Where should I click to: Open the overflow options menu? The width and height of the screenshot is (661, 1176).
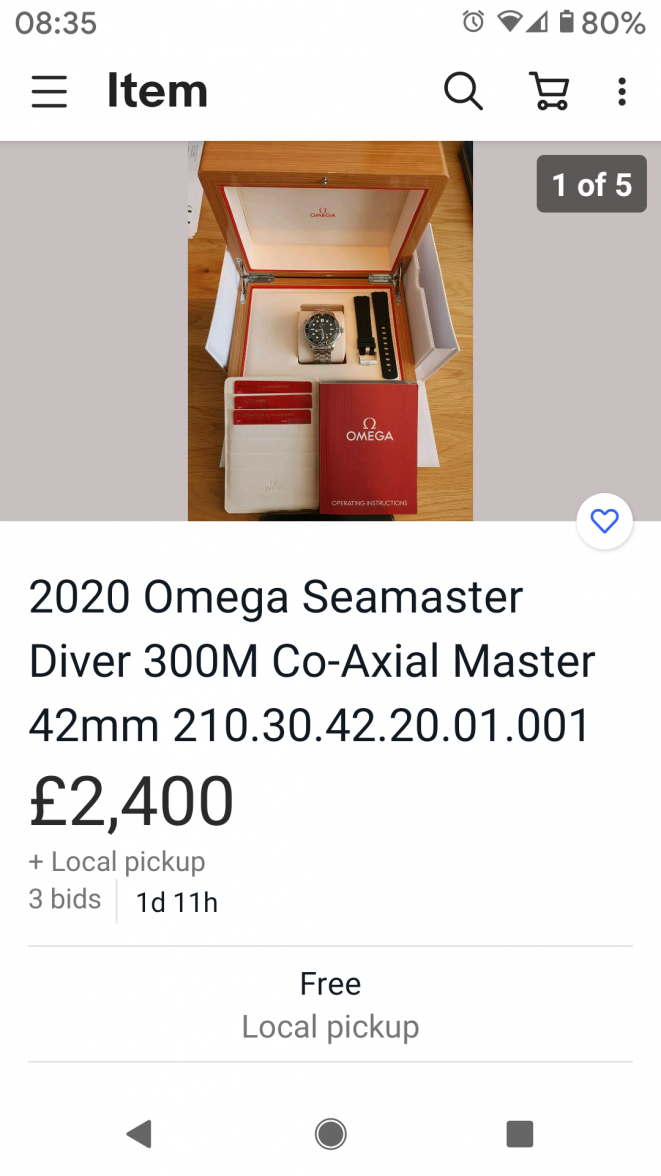[621, 92]
